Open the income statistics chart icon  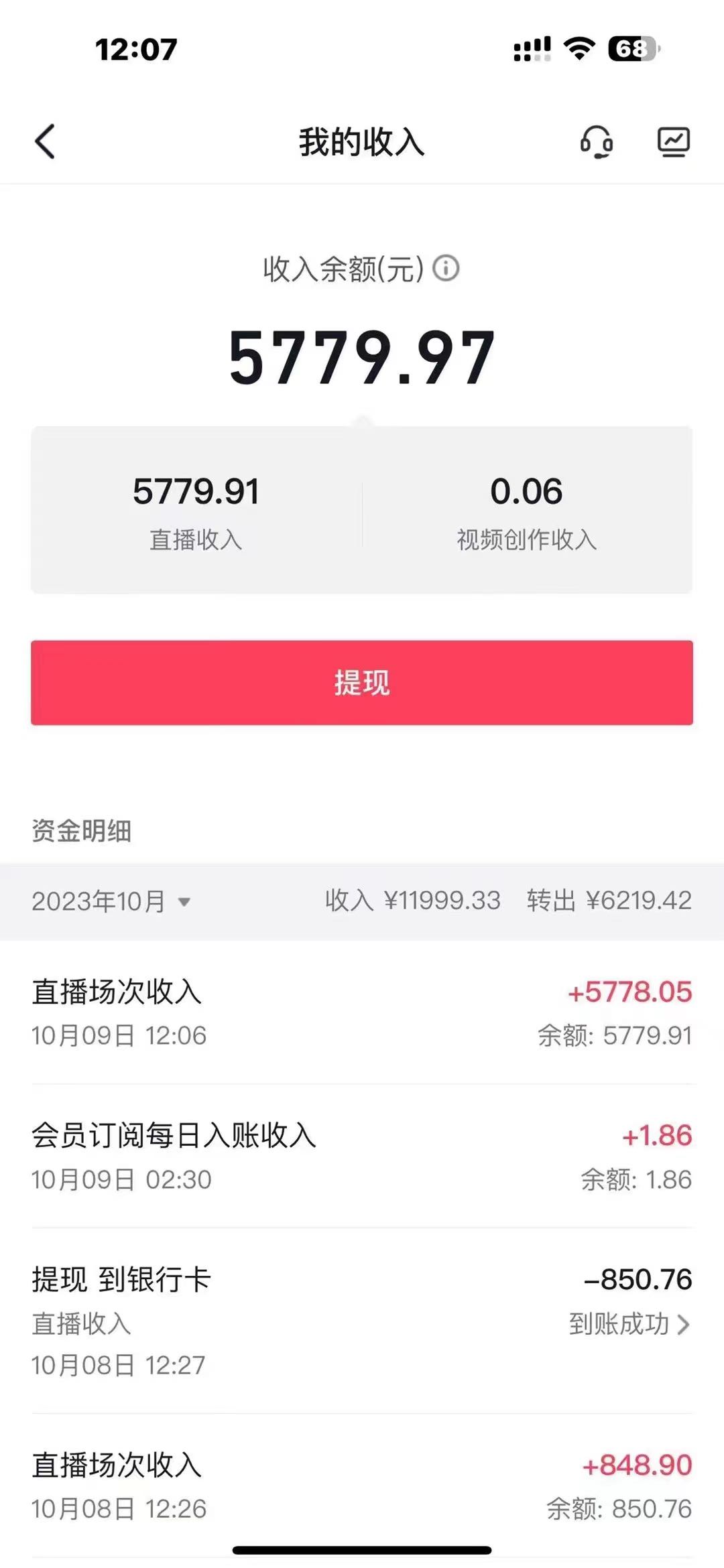(x=673, y=142)
